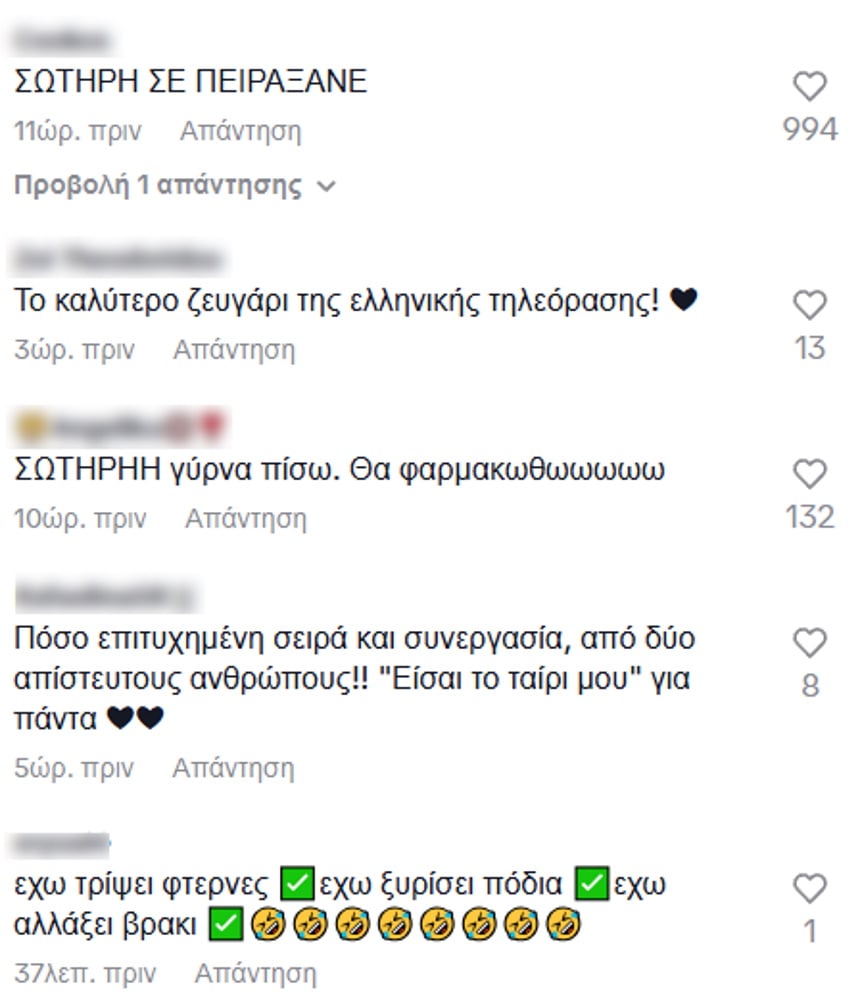Expand "Προβολή 1 απάντησης" replies
Image resolution: width=860 pixels, height=996 pixels.
[174, 185]
